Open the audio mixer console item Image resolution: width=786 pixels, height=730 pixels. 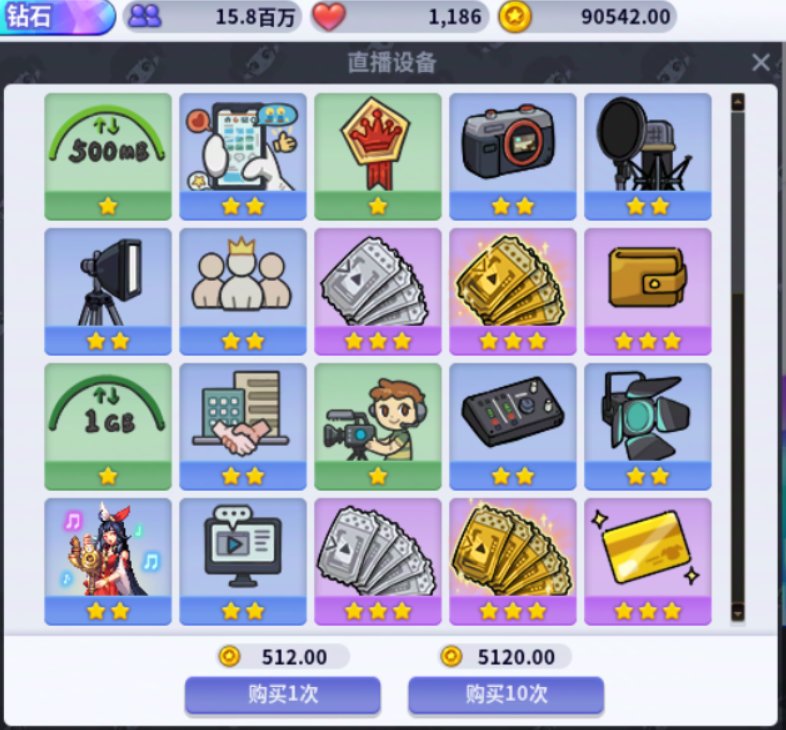(513, 425)
